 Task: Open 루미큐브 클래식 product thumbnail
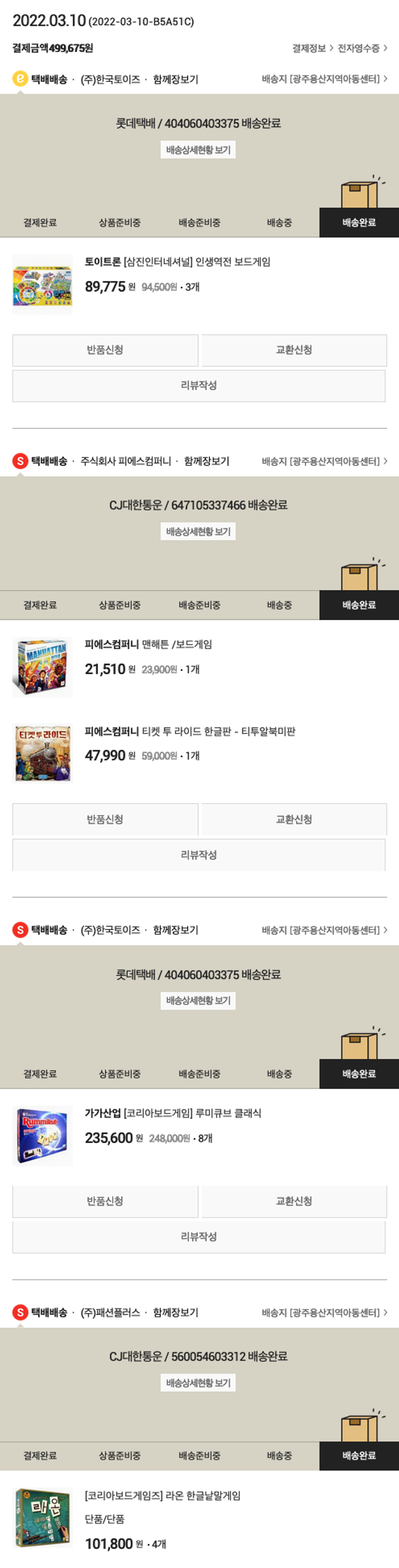42,1136
